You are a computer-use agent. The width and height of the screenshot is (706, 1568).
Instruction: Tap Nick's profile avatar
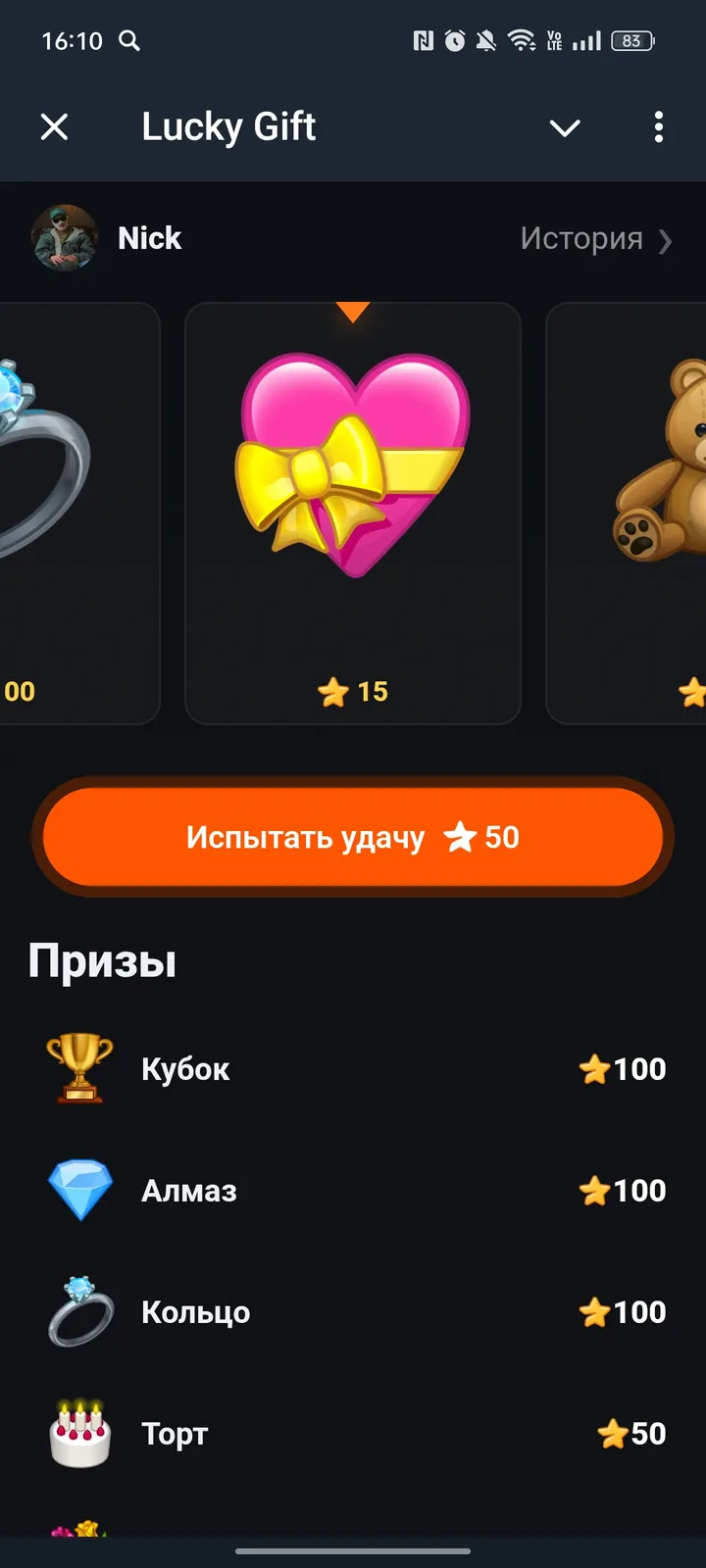click(64, 238)
